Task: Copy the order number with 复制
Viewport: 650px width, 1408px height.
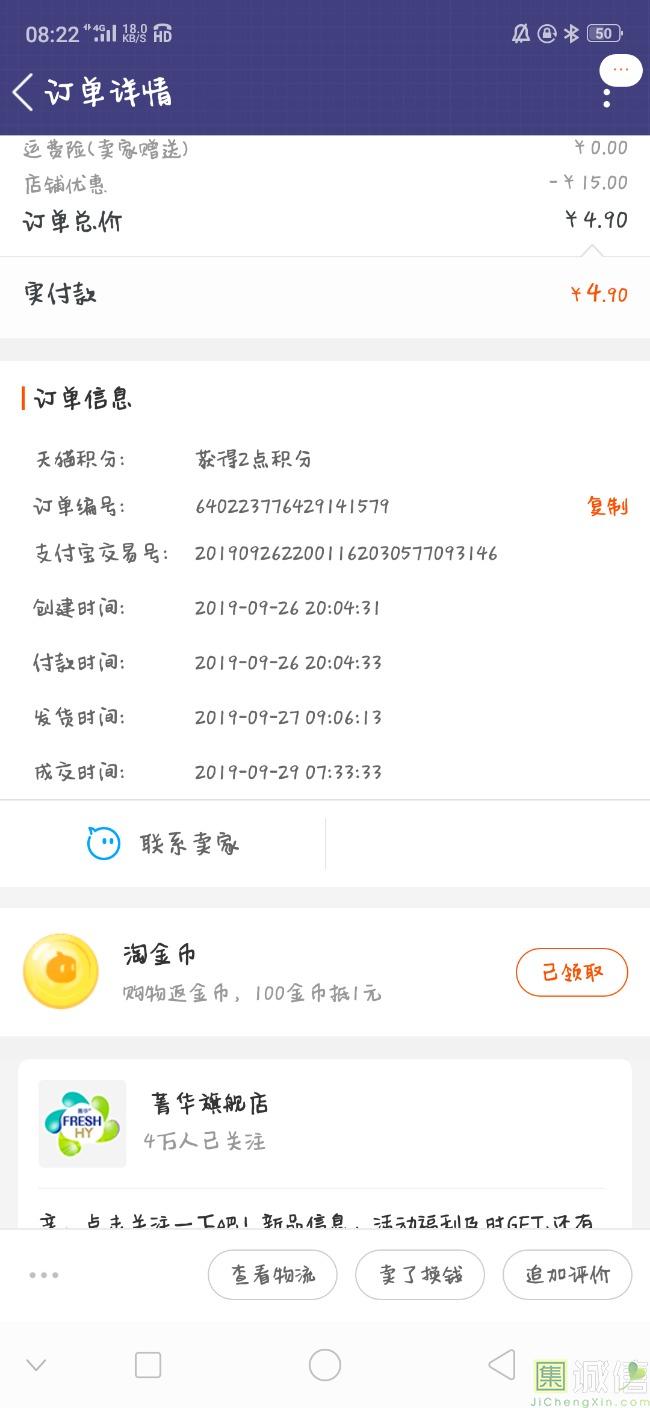Action: coord(607,506)
